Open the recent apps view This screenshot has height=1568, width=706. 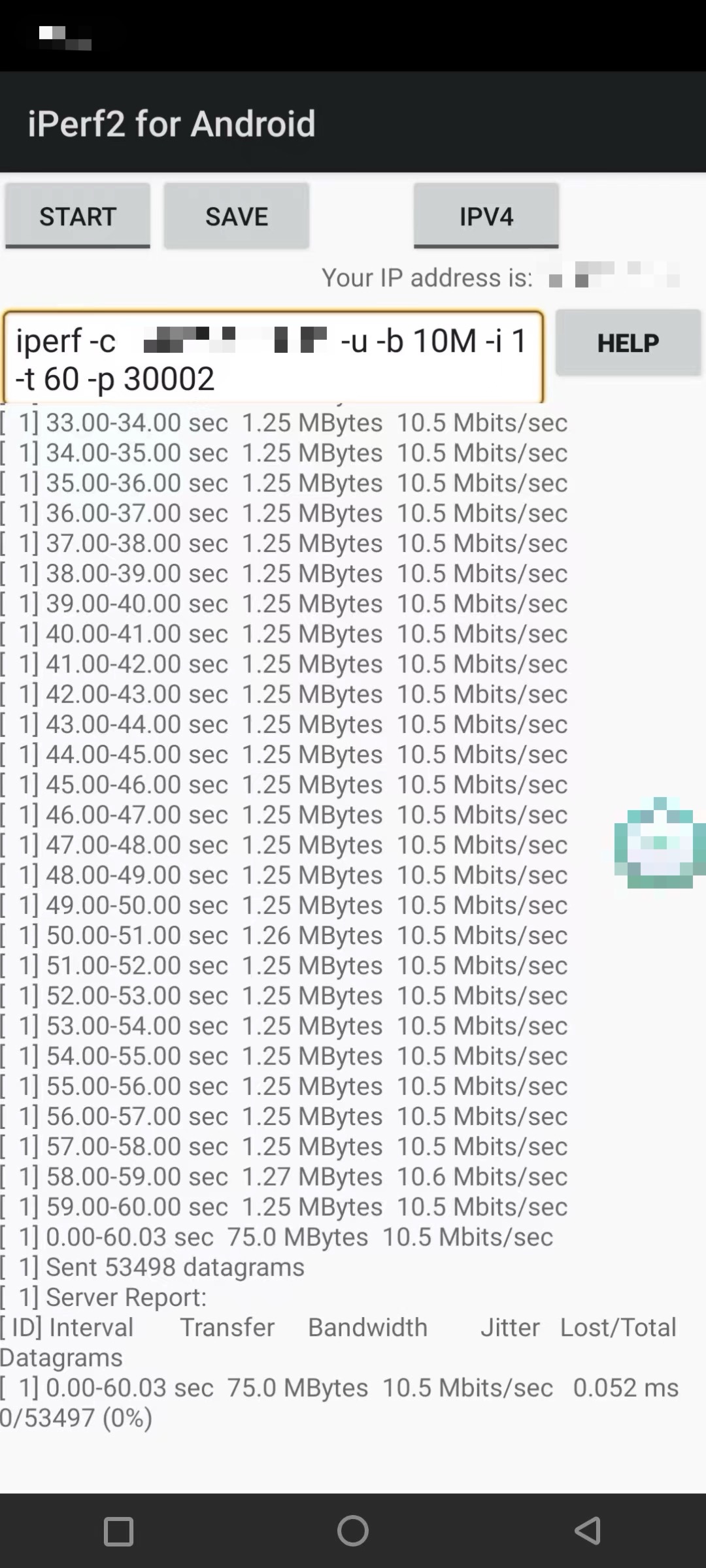point(118,1530)
